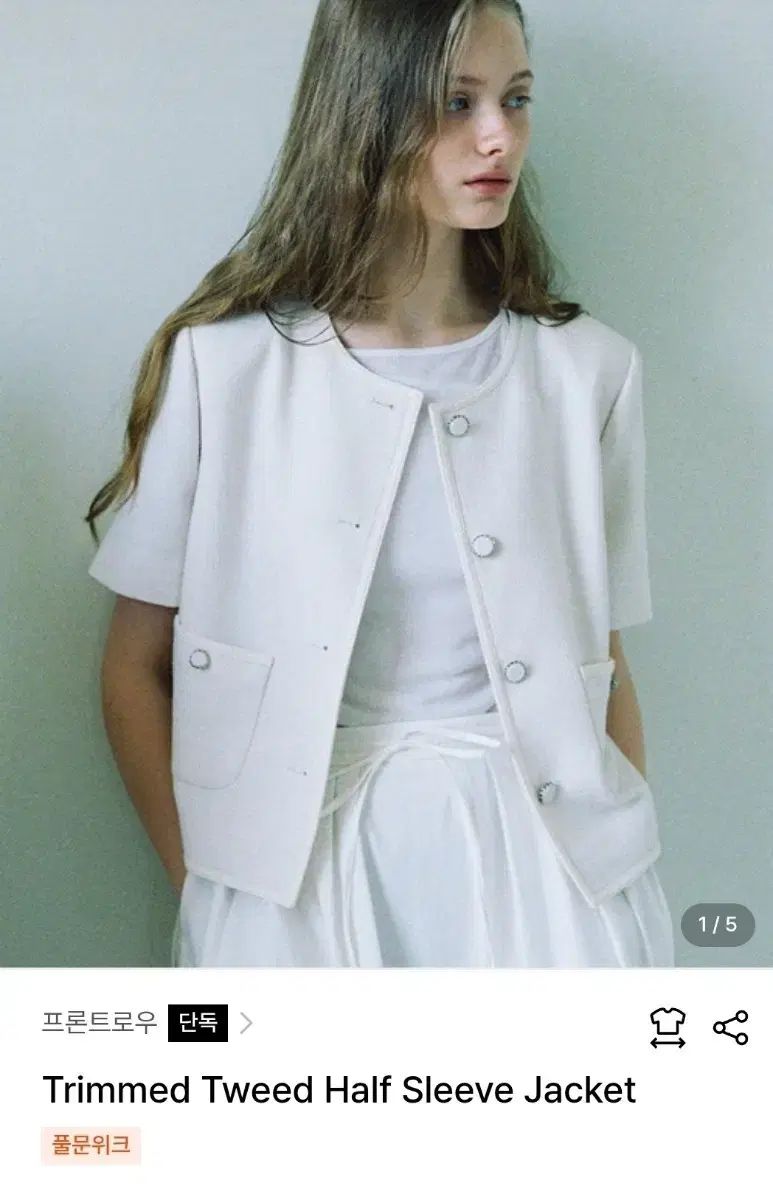
Task: Open the jacket product photo
Action: 386,480
